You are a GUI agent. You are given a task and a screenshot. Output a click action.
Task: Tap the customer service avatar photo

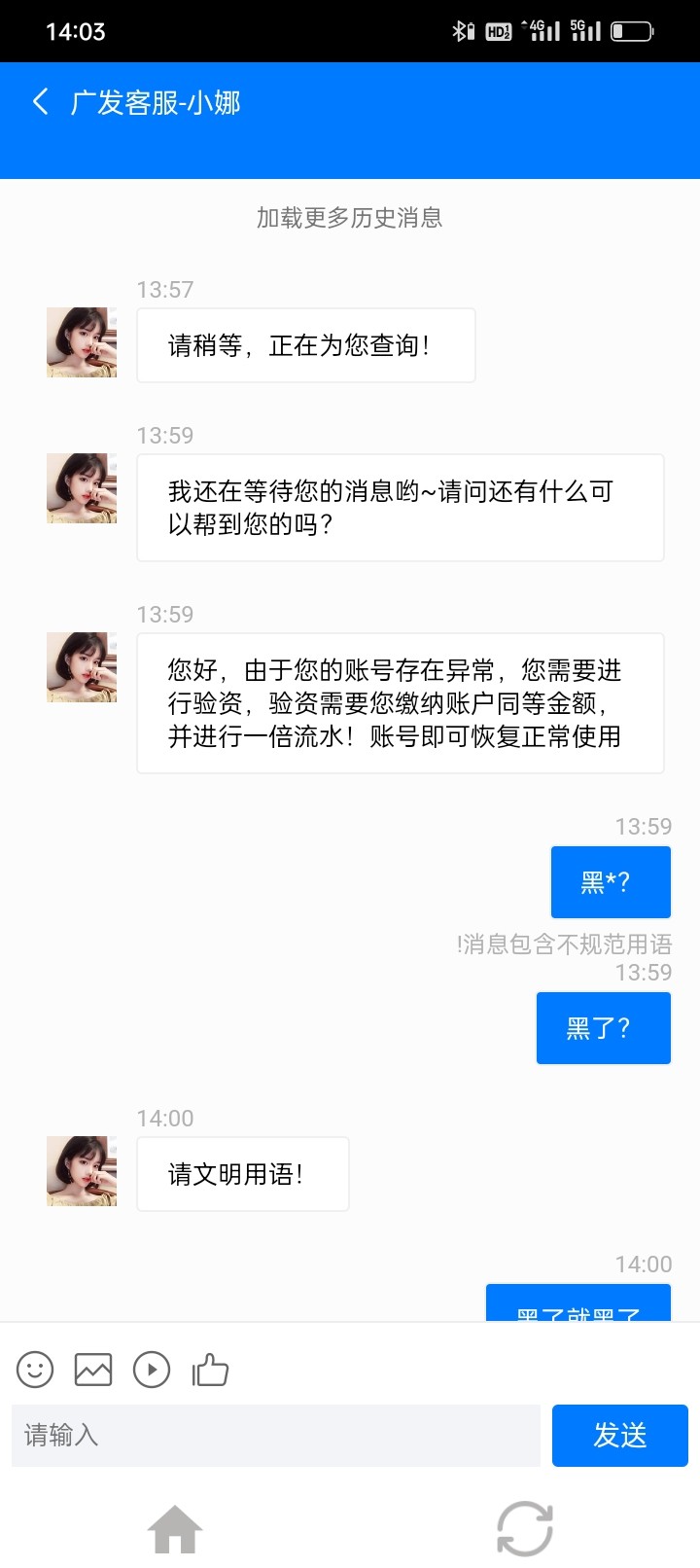tap(81, 342)
